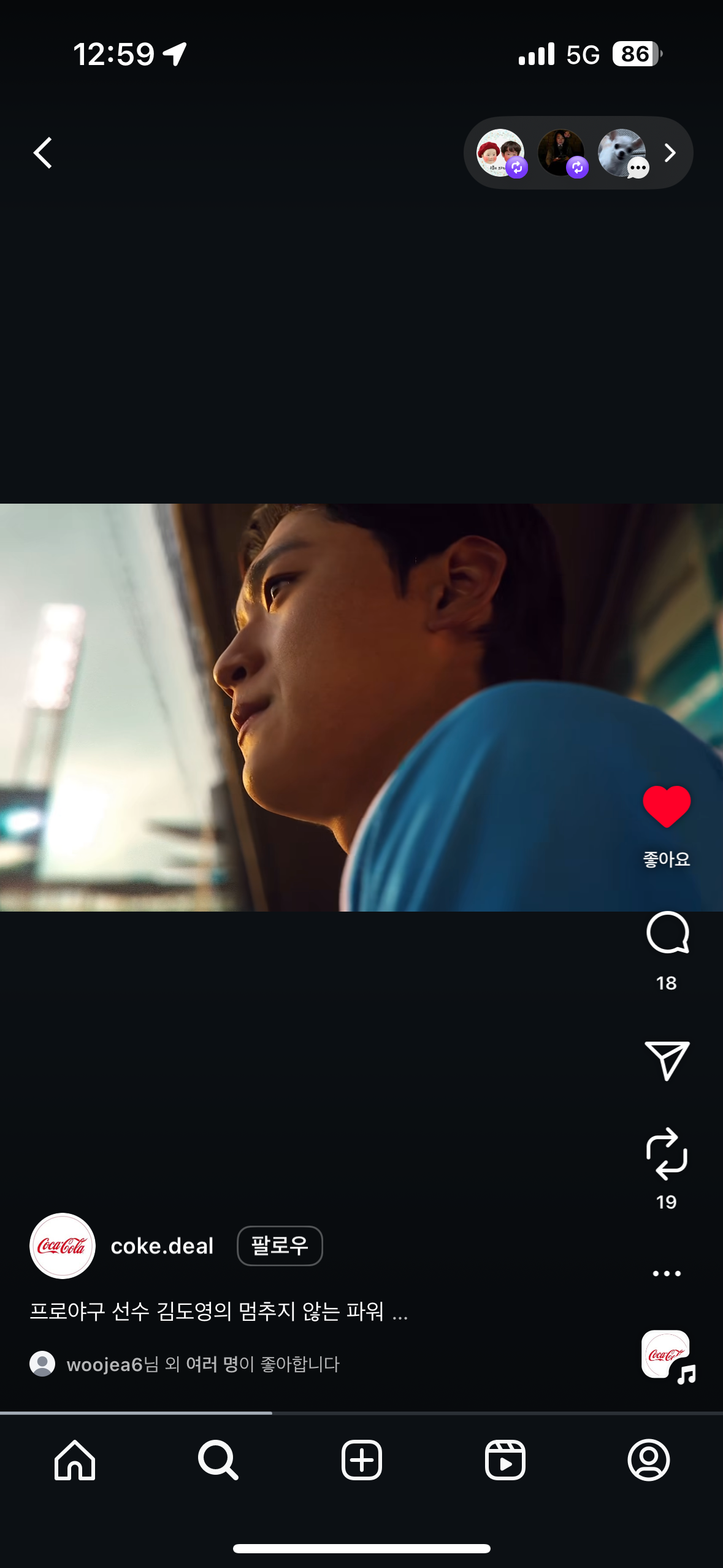Unlike the reel via the red heart
The image size is (723, 1568).
tap(666, 806)
